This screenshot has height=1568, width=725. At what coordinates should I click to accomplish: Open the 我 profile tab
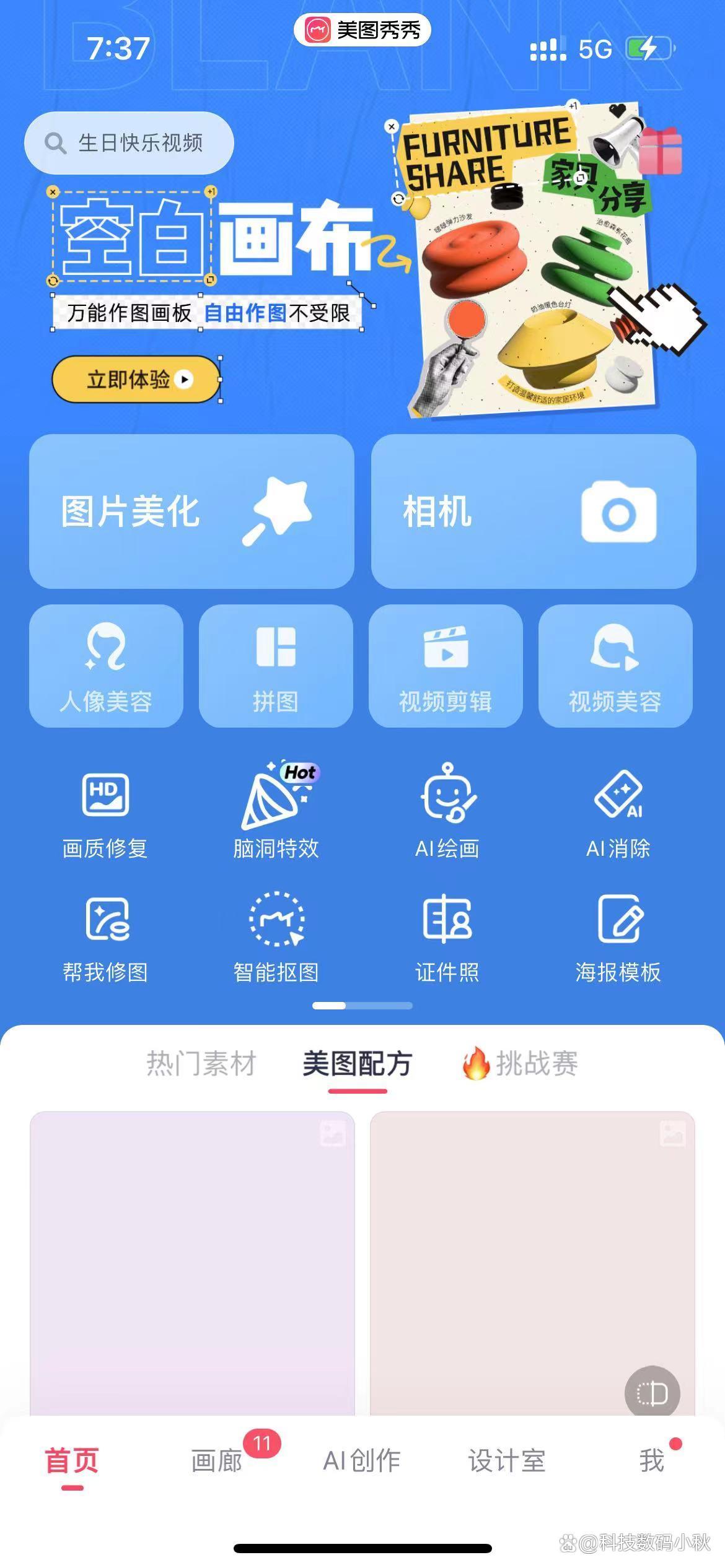point(652,1461)
